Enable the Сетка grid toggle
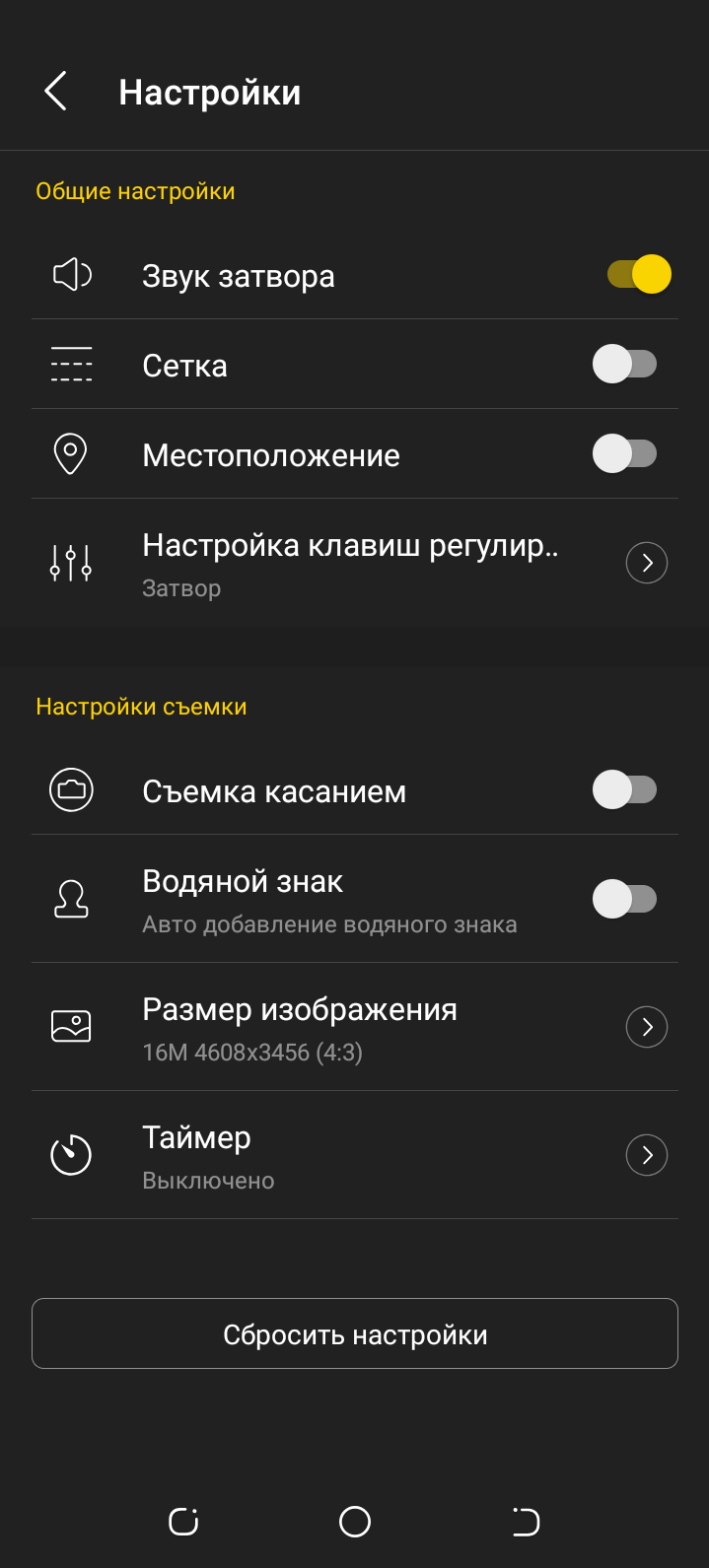This screenshot has width=709, height=1568. point(624,365)
